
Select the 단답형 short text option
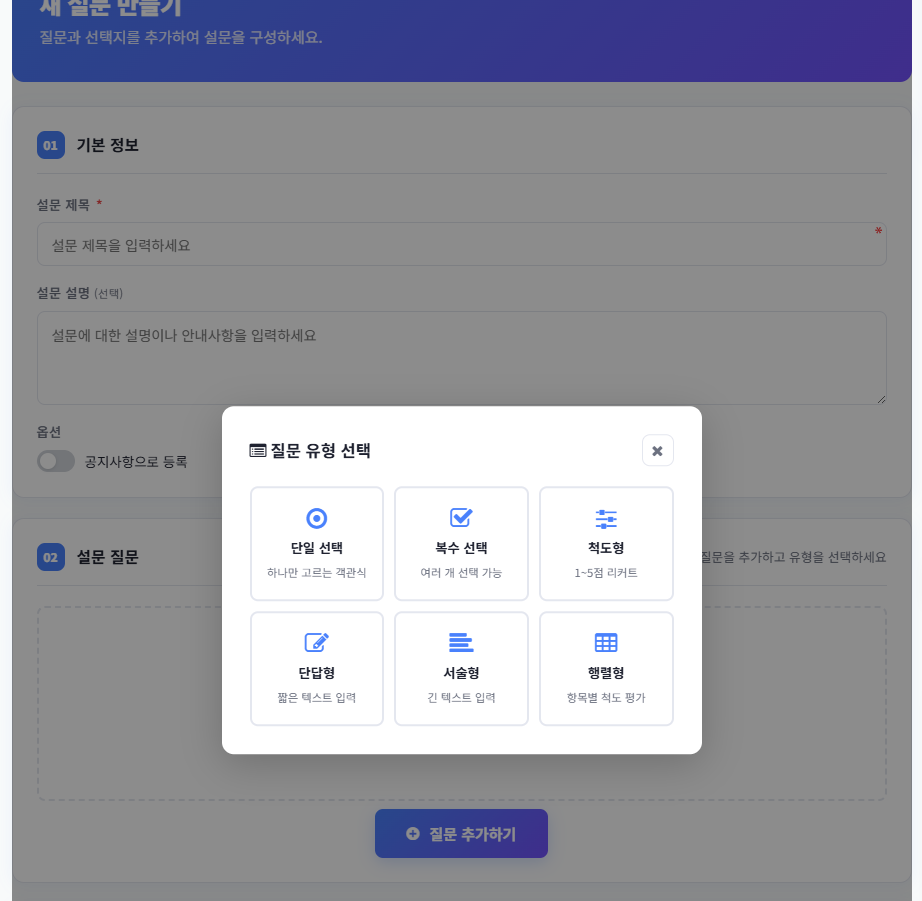pyautogui.click(x=316, y=668)
